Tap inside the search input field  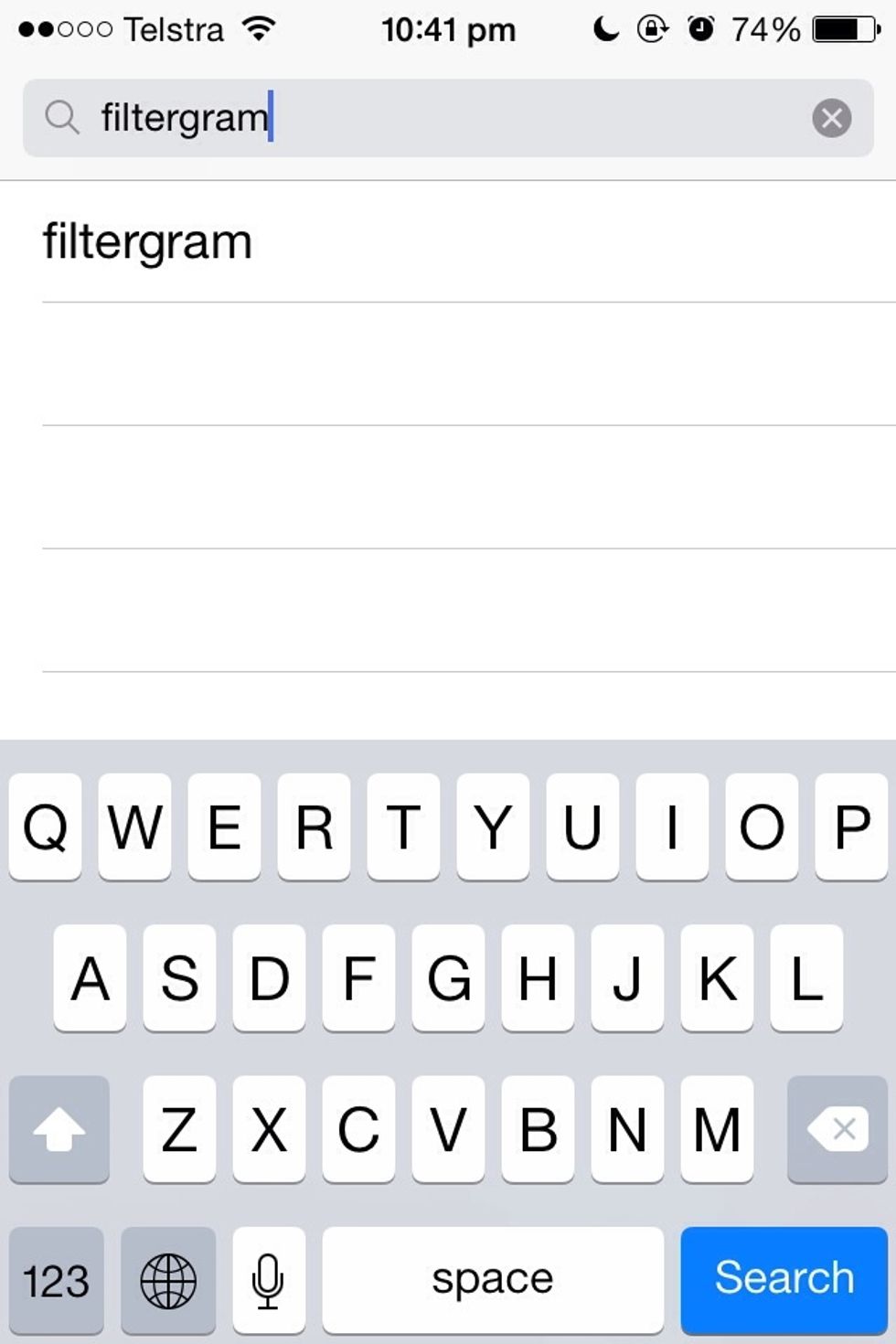(x=411, y=117)
